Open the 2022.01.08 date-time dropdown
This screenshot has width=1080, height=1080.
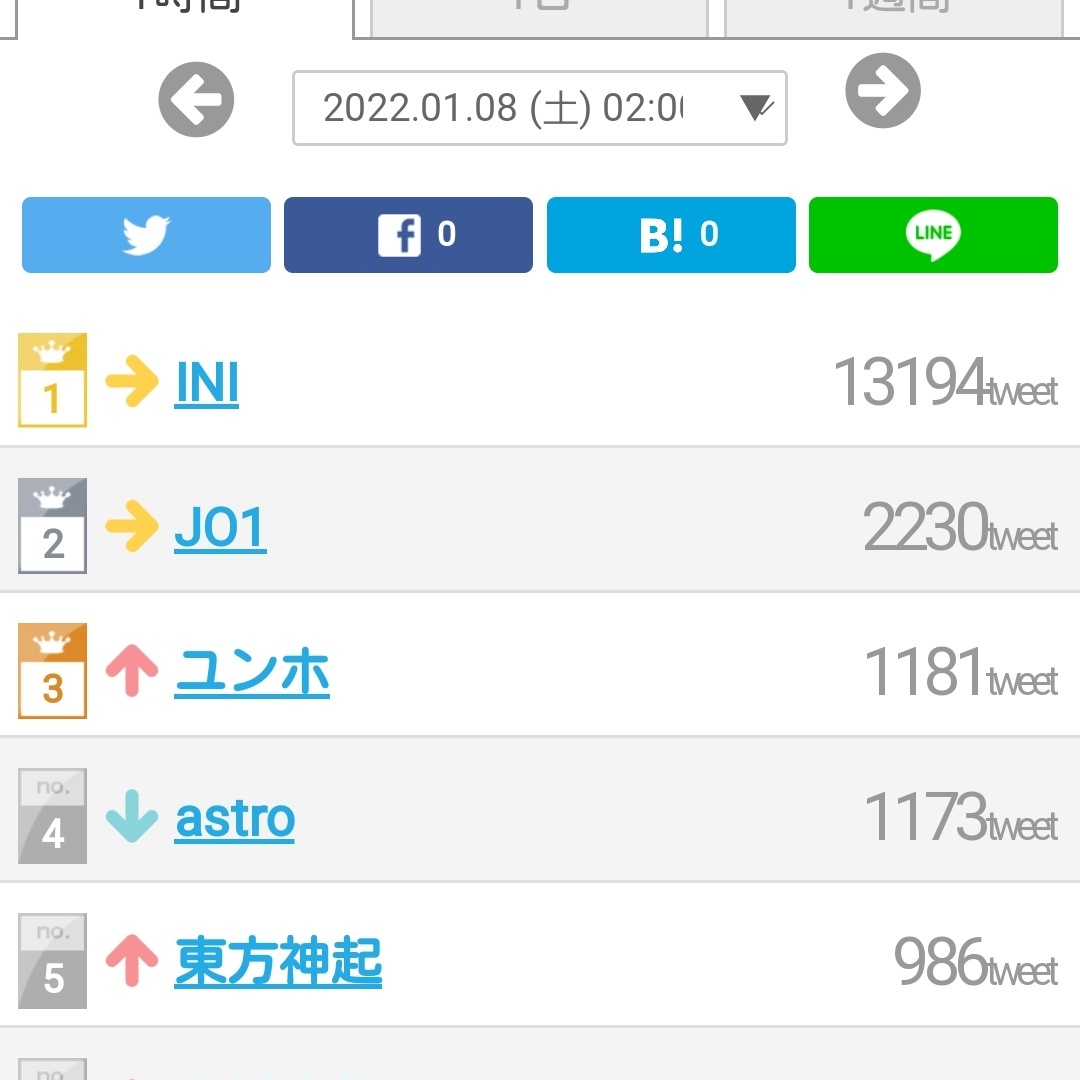(x=539, y=108)
